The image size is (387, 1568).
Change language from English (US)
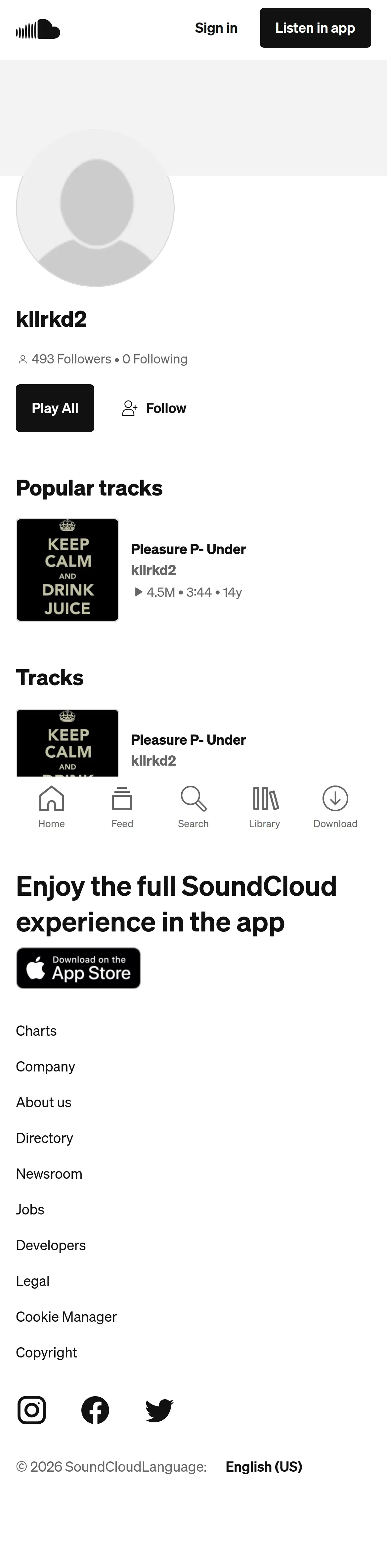click(x=264, y=1466)
